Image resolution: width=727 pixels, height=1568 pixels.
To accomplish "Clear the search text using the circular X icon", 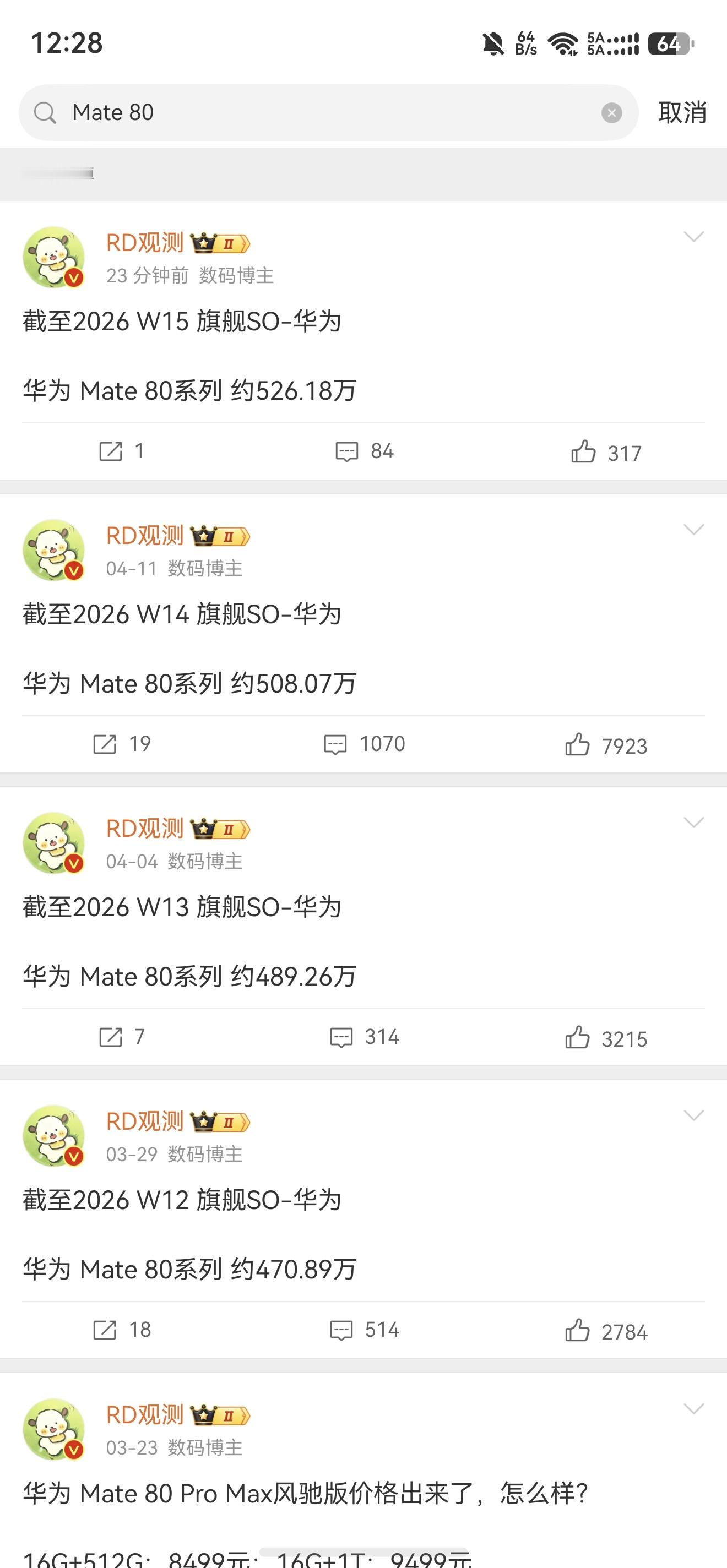I will 611,112.
